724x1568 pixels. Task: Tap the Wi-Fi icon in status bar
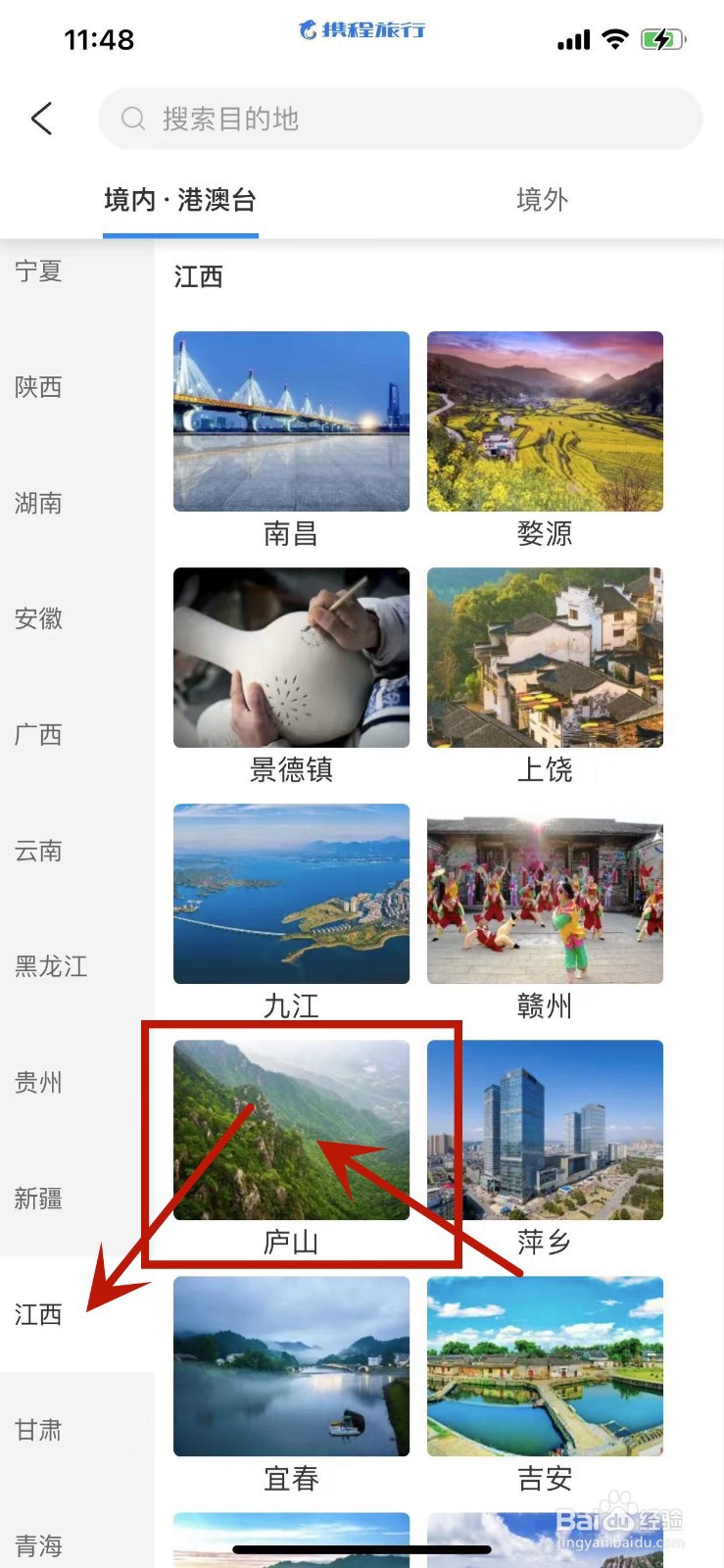point(615,38)
